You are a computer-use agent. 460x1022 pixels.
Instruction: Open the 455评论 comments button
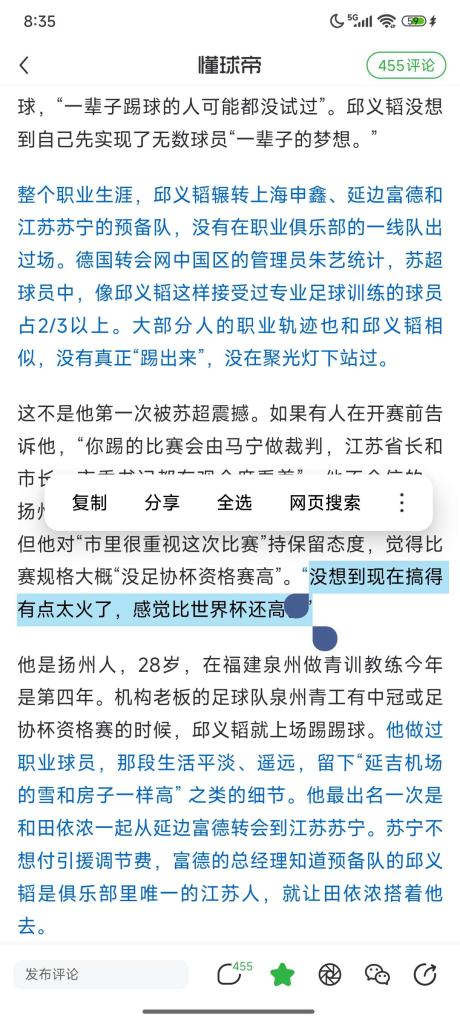pos(406,66)
